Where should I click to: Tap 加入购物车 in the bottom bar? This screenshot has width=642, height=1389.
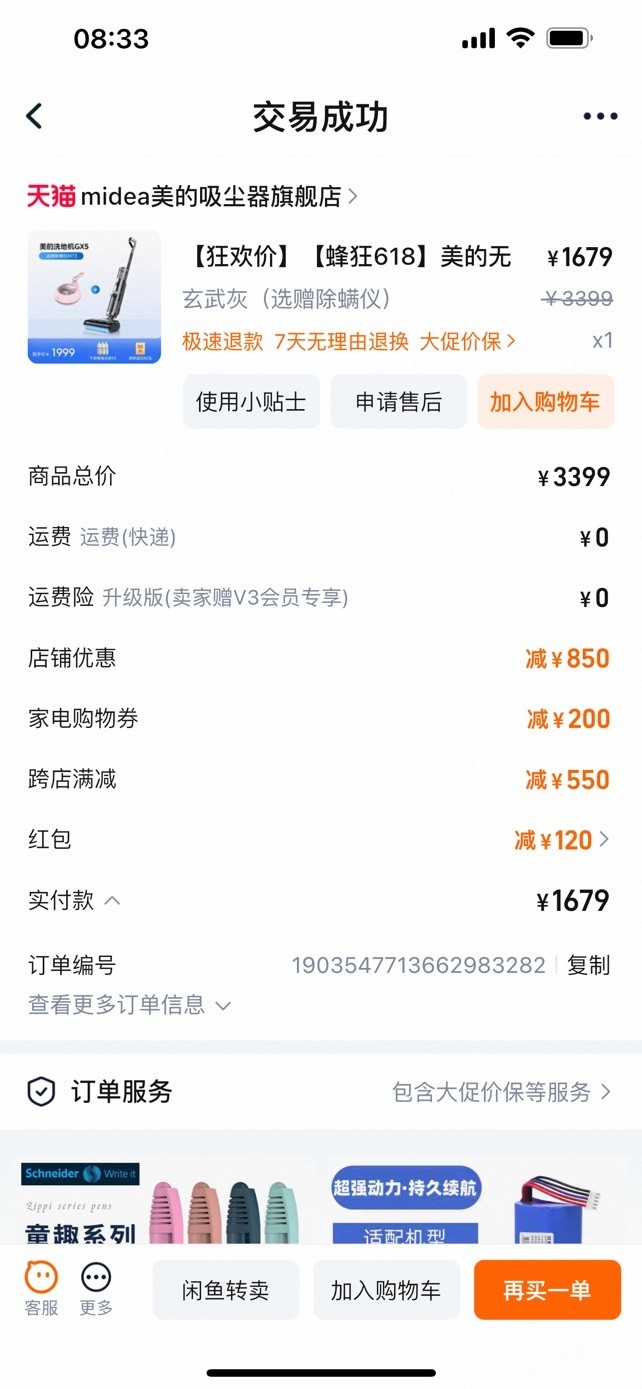point(386,1290)
